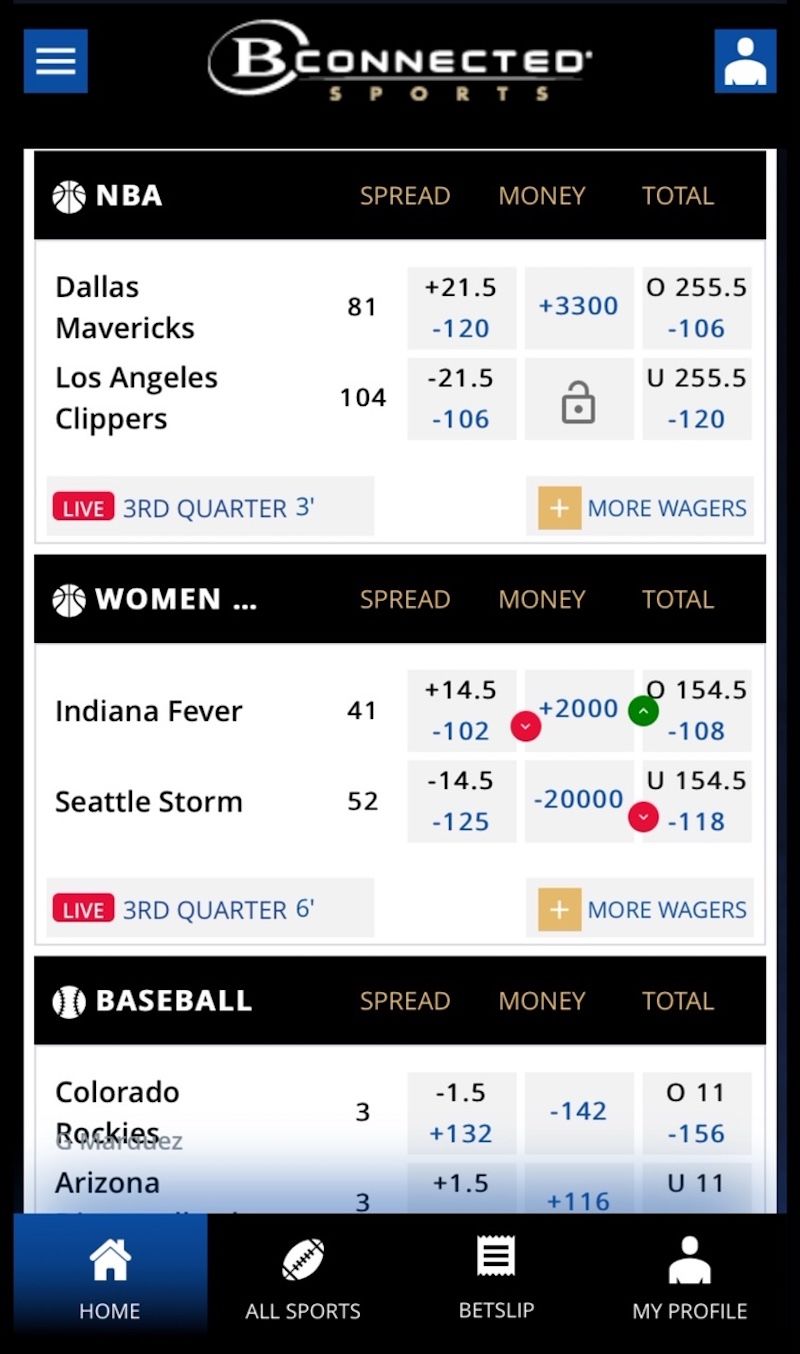Select Clippers -21.5 spread
Viewport: 800px width, 1354px height.
click(x=461, y=399)
